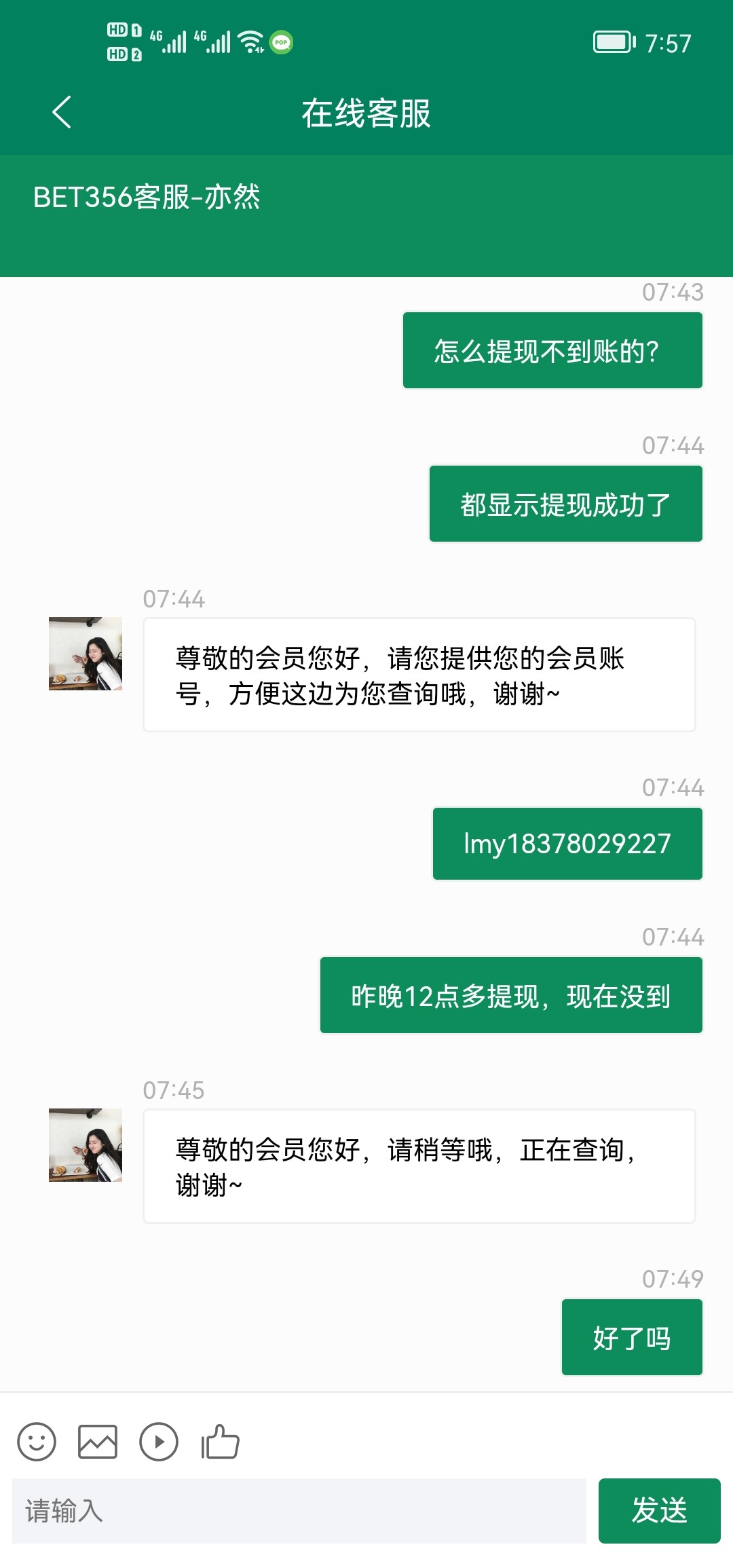Open the emoji picker
733x1568 pixels.
pos(37,1441)
